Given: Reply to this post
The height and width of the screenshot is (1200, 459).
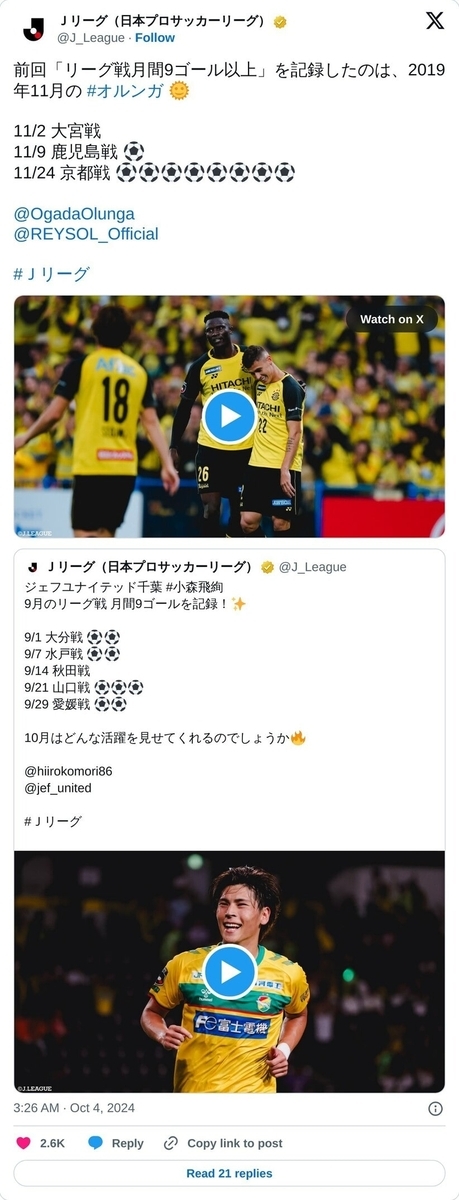Looking at the screenshot, I should click(116, 1143).
